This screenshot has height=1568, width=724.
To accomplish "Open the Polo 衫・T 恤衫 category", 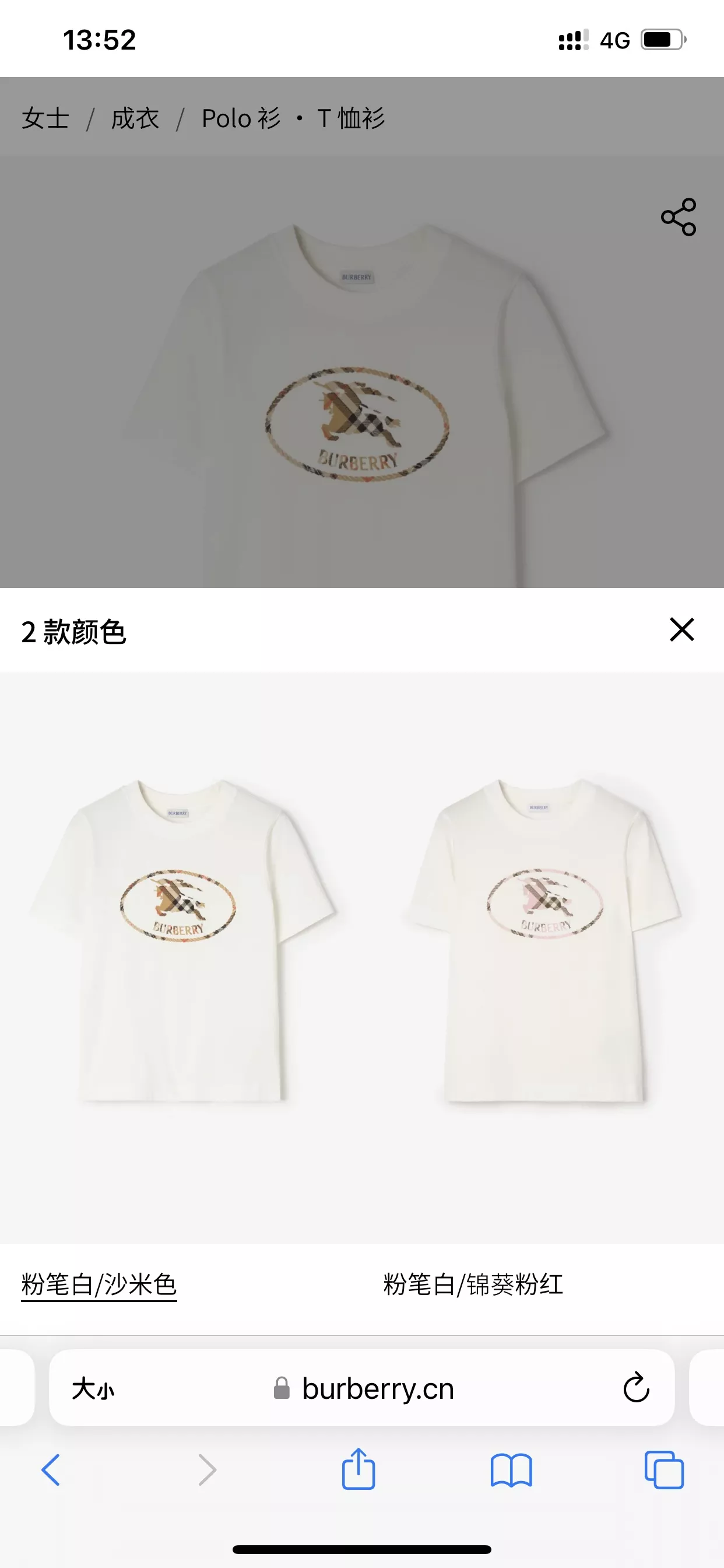I will coord(293,118).
